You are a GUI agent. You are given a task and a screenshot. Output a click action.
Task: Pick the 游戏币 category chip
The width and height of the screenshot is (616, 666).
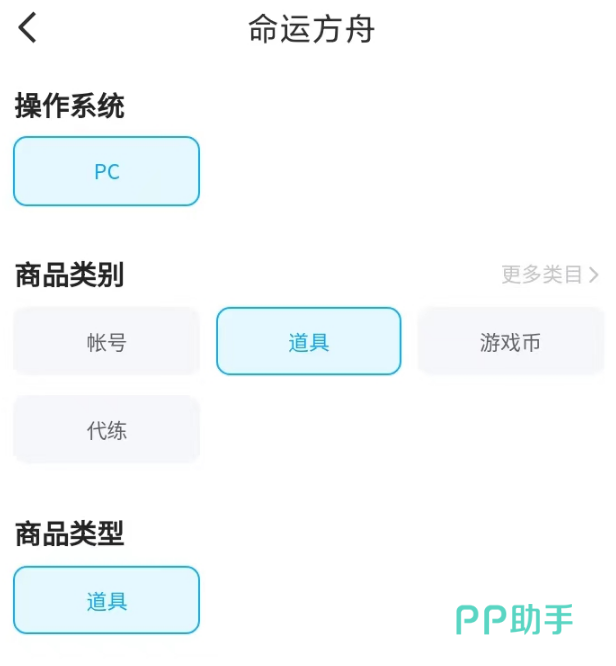[510, 342]
